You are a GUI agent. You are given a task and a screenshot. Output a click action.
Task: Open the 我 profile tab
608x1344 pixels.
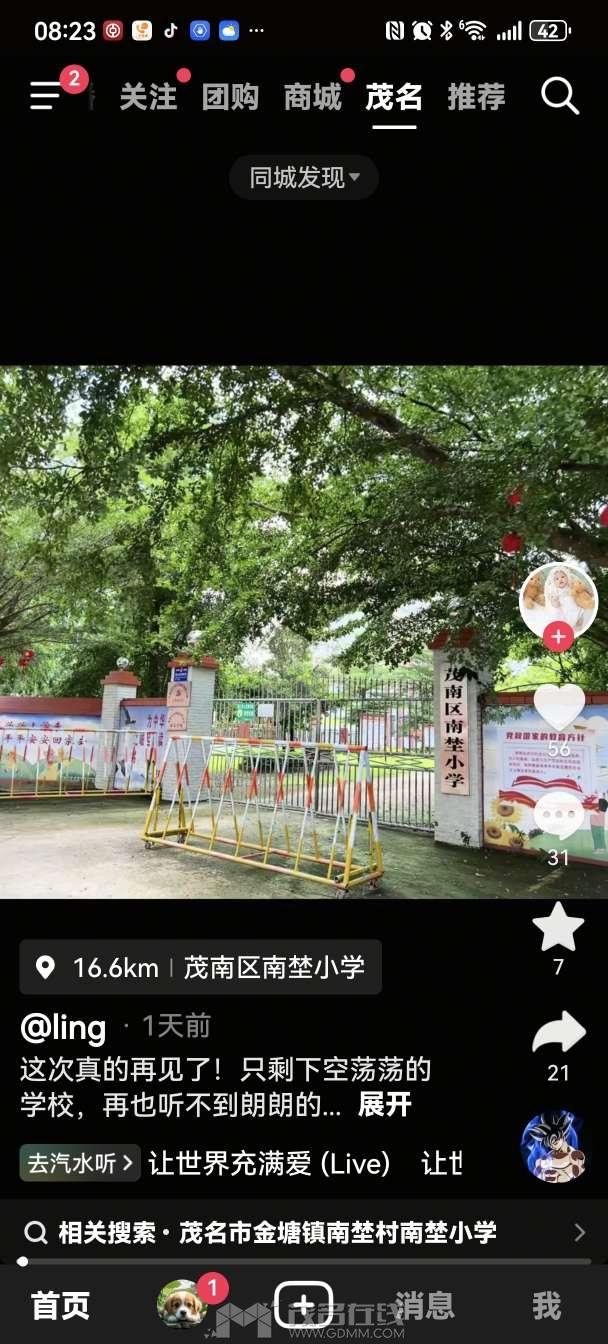546,1305
